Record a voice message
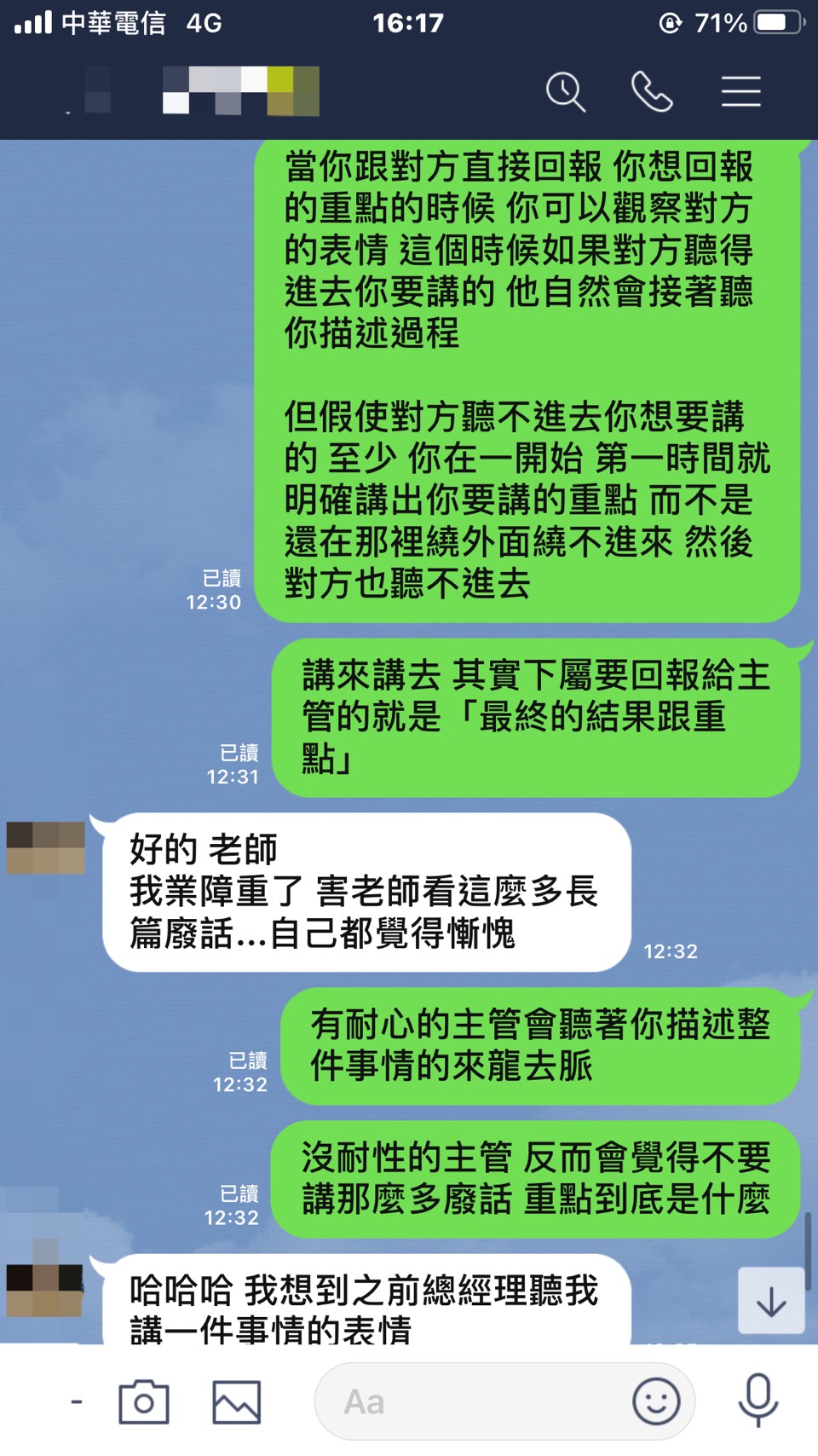 pos(758,1400)
